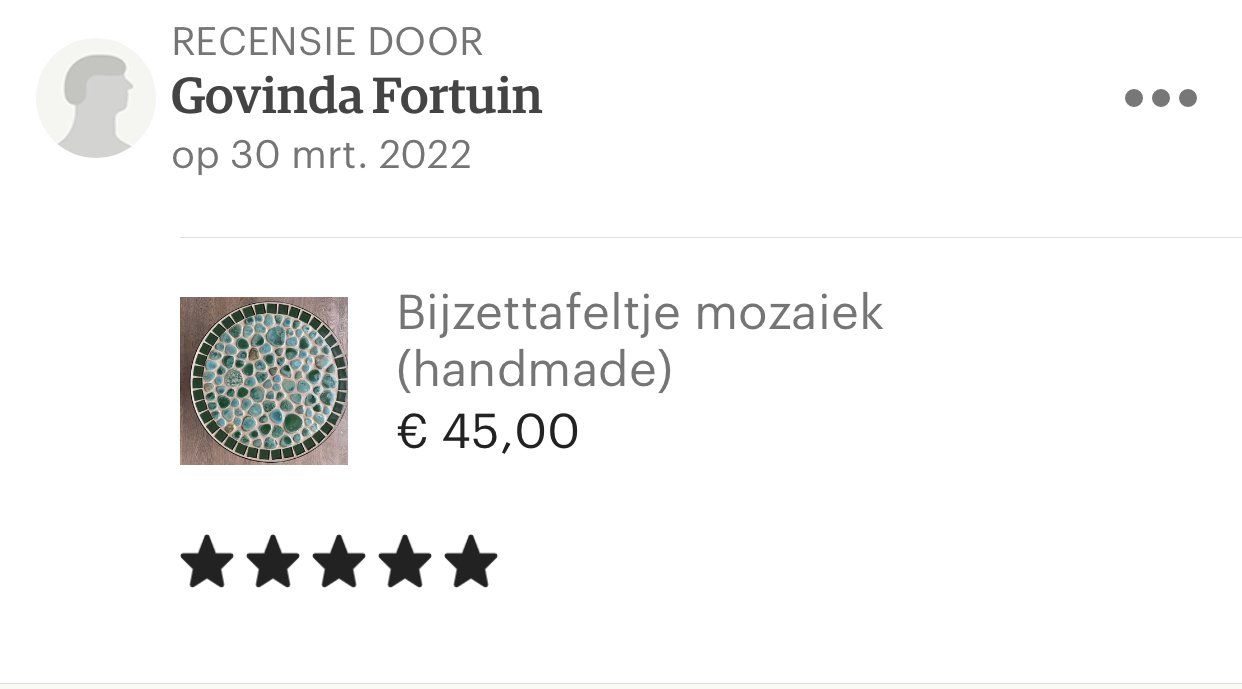The width and height of the screenshot is (1242, 689).
Task: Open reviewer Govinda Fortuin's profile
Action: point(356,97)
